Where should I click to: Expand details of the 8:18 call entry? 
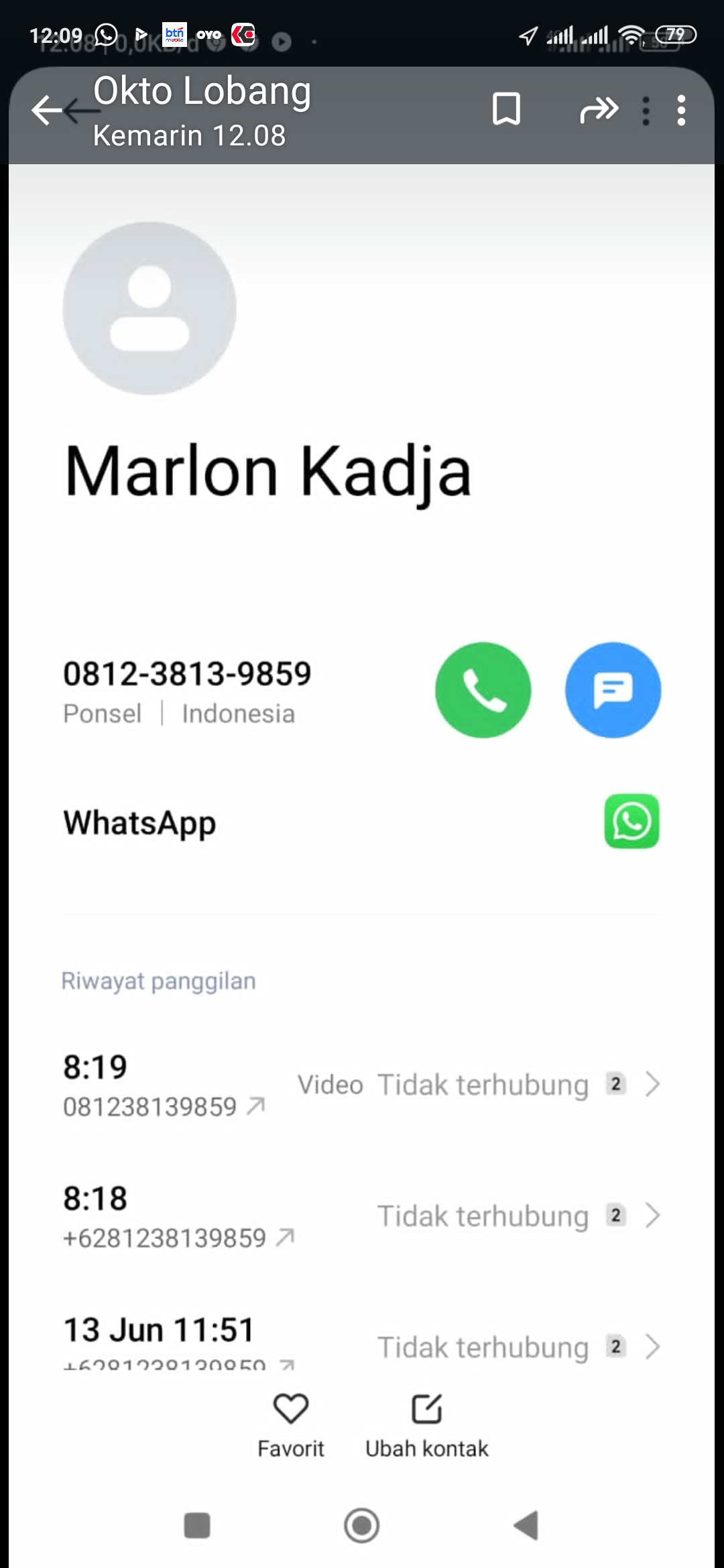[x=652, y=1215]
